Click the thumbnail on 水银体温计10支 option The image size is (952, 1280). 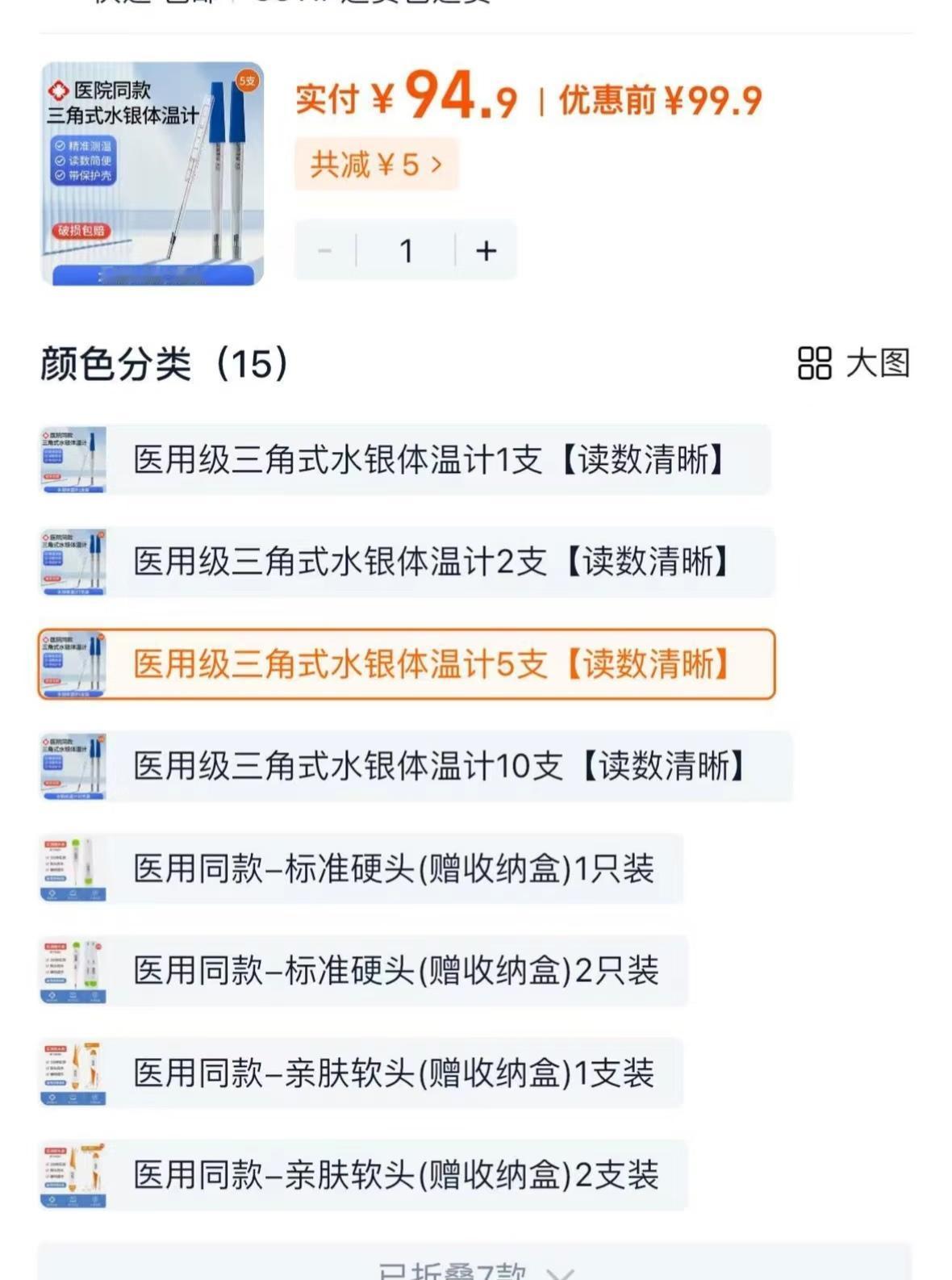tap(71, 767)
